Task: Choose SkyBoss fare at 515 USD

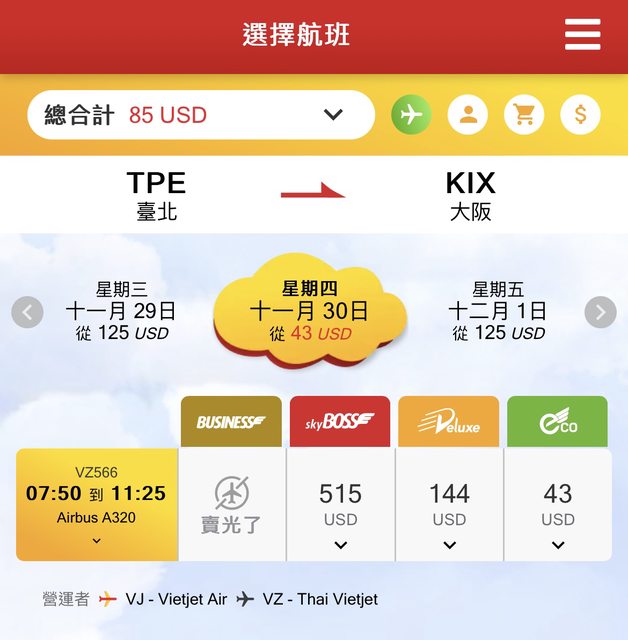Action: point(340,505)
